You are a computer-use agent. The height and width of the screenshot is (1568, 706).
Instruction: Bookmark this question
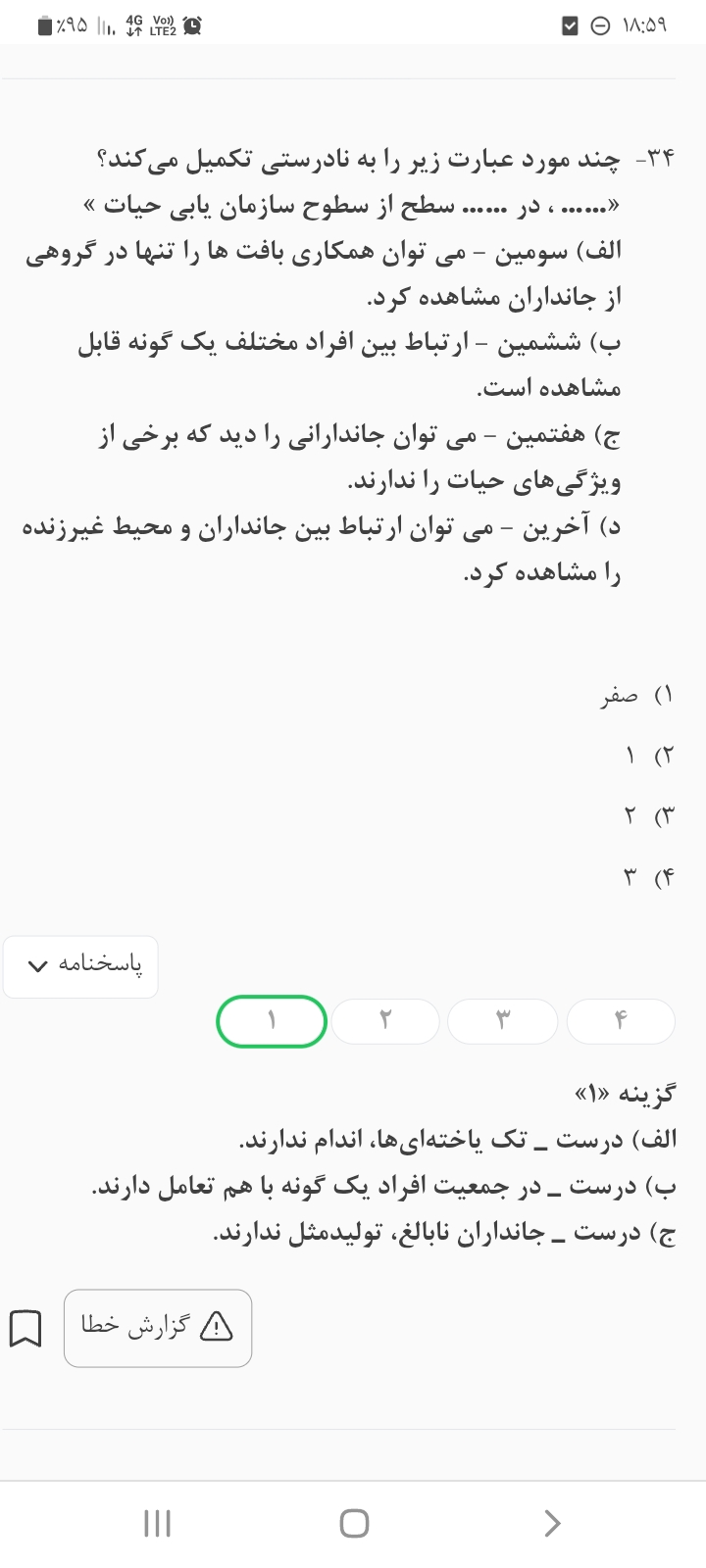(25, 1329)
